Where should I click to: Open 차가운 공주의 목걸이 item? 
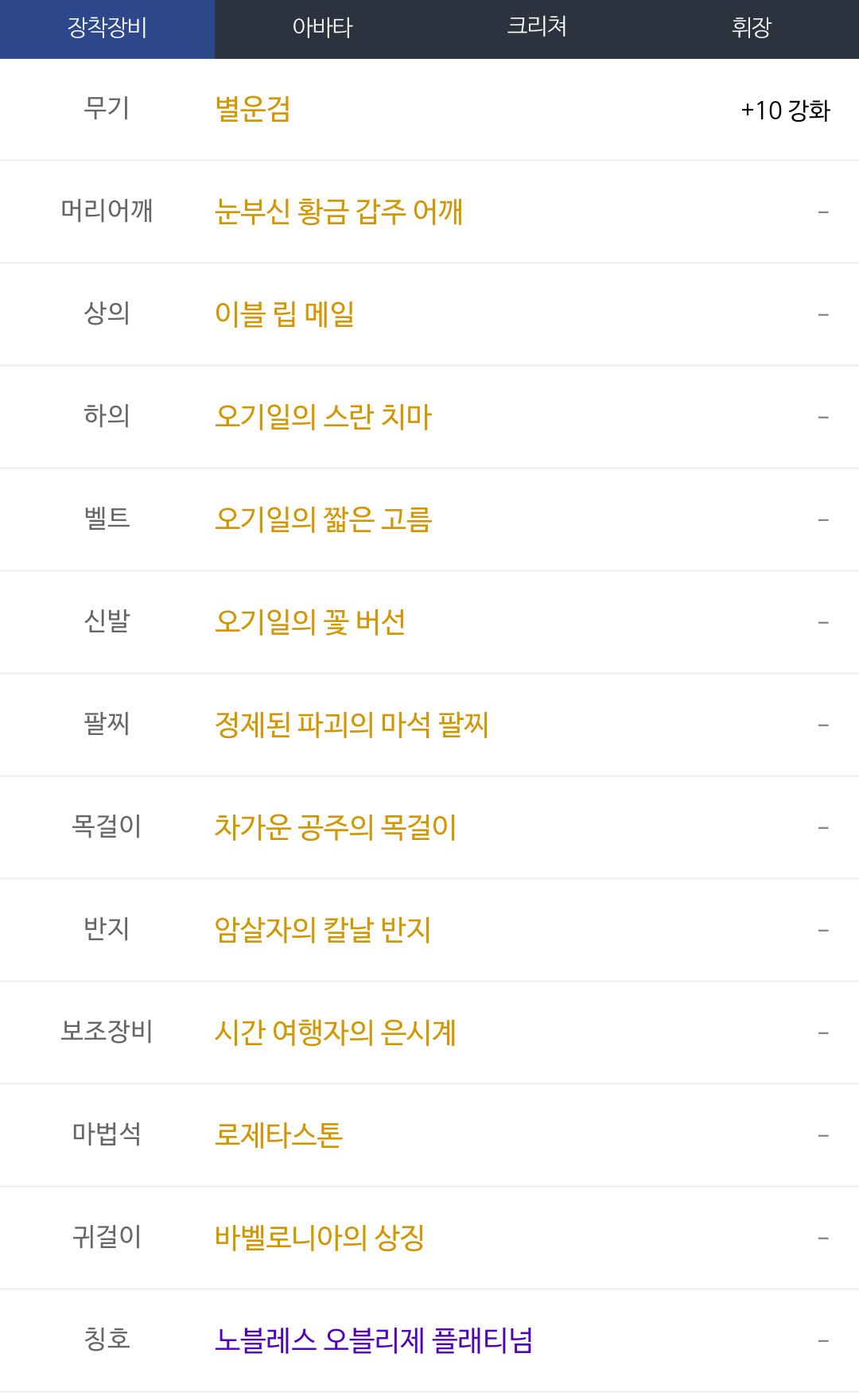pos(336,827)
